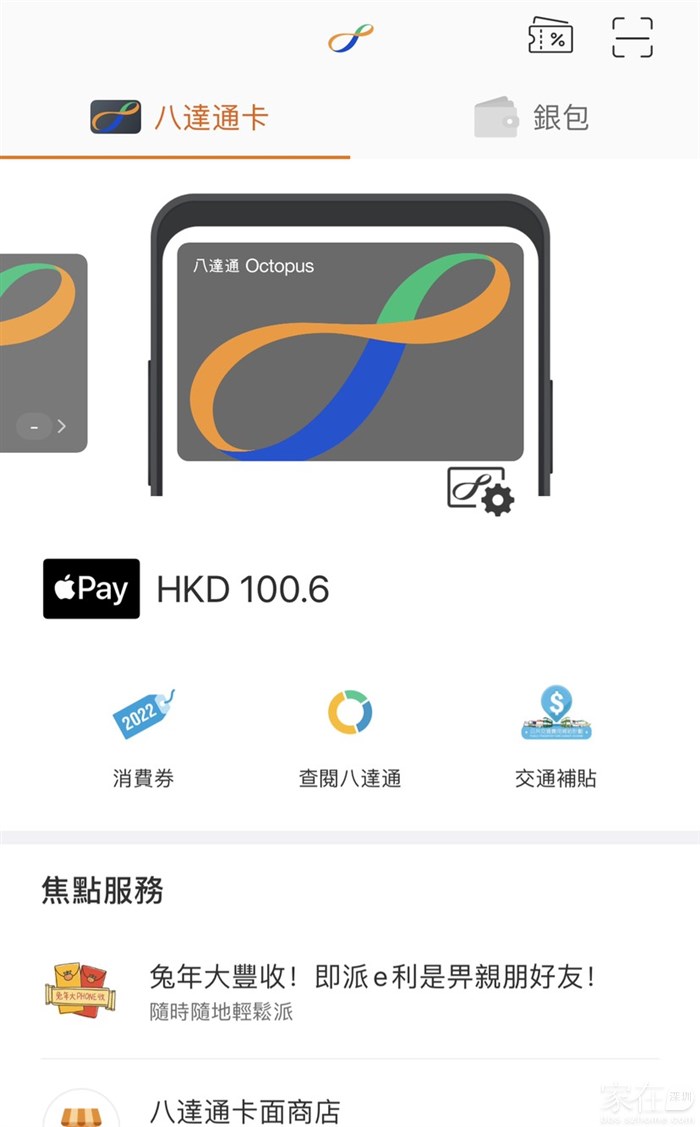Open 查閱八達通 to check Octopus
Viewport: 700px width, 1127px height.
coord(350,738)
